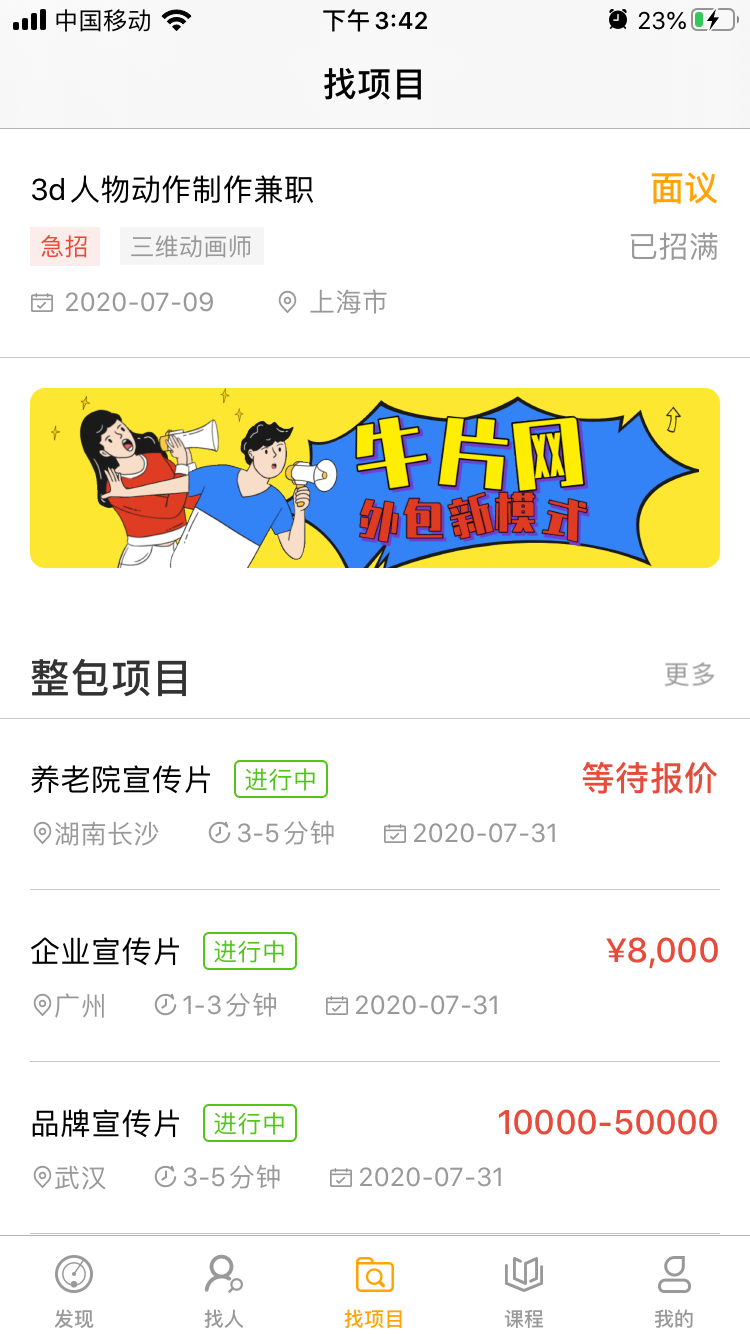Go to the 课程 tab

(x=524, y=1290)
